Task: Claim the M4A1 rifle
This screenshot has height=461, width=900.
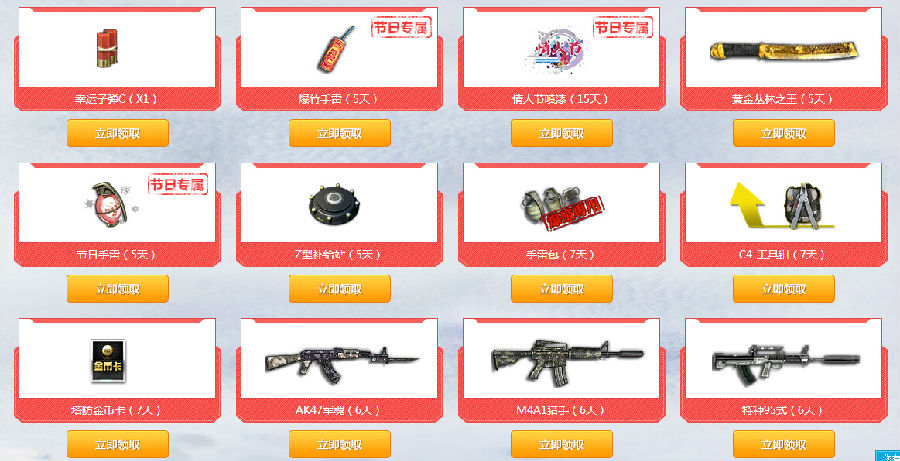Action: (x=561, y=445)
